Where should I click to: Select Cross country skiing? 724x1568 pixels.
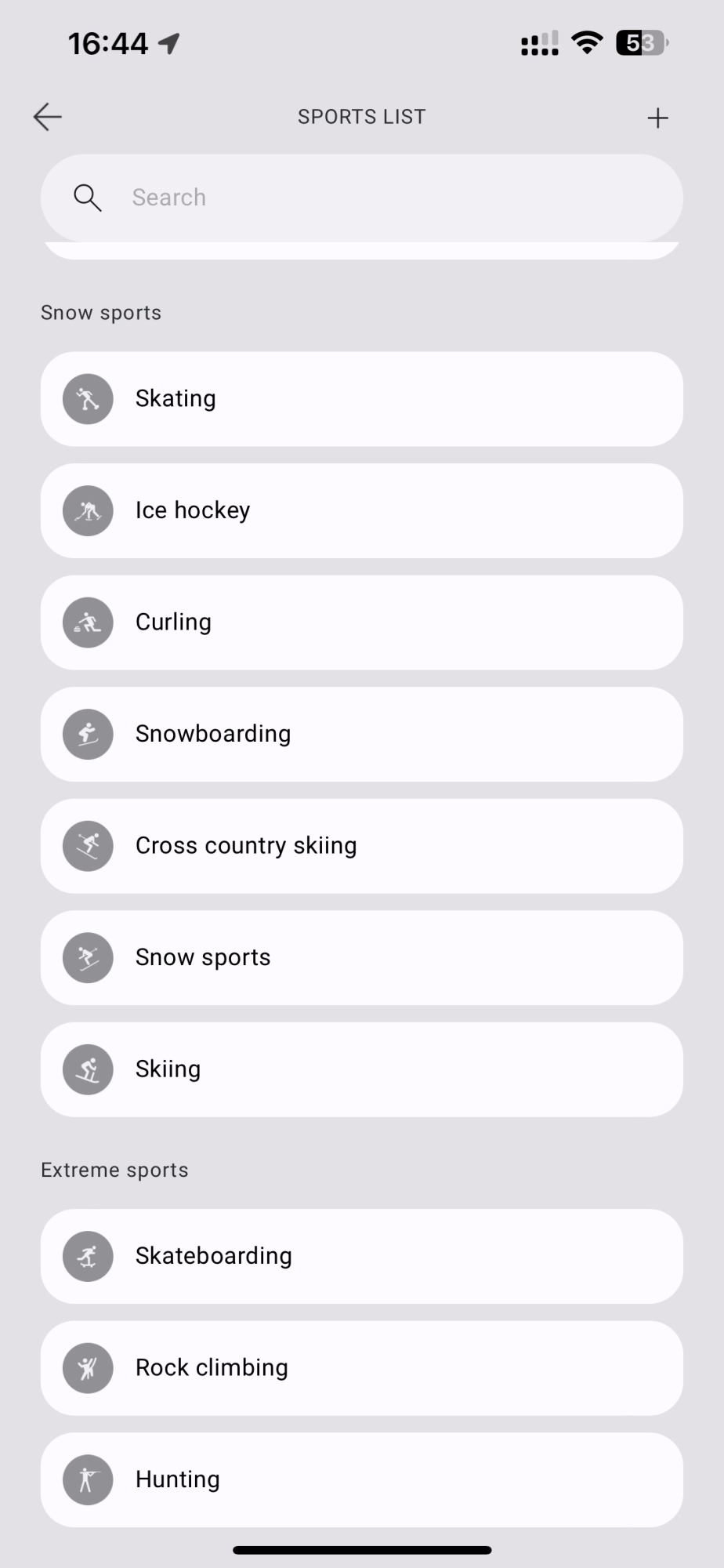pos(361,846)
